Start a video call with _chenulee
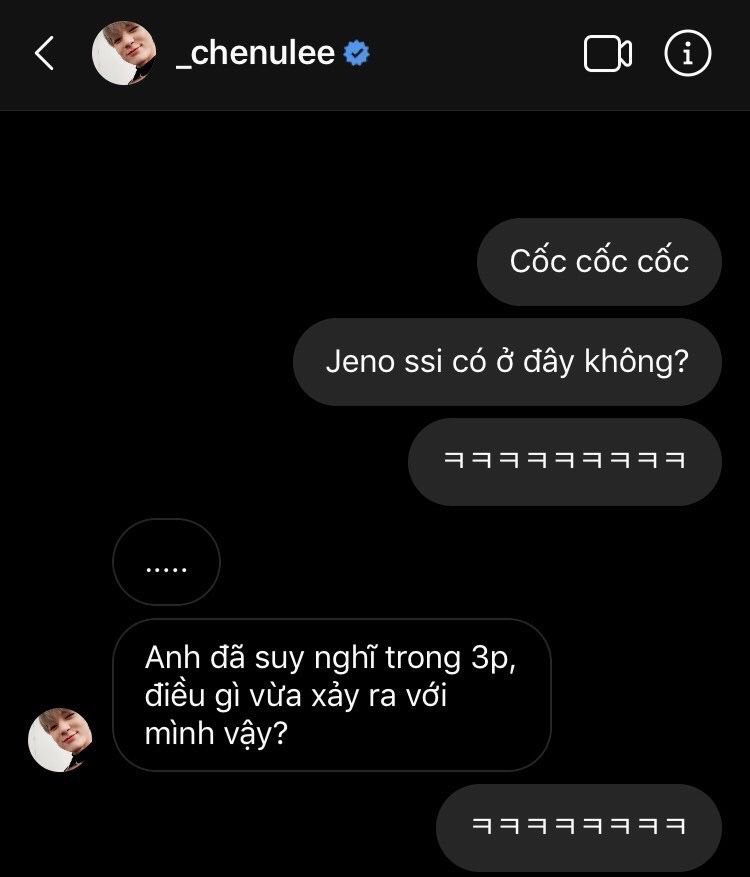This screenshot has width=750, height=877. (607, 54)
